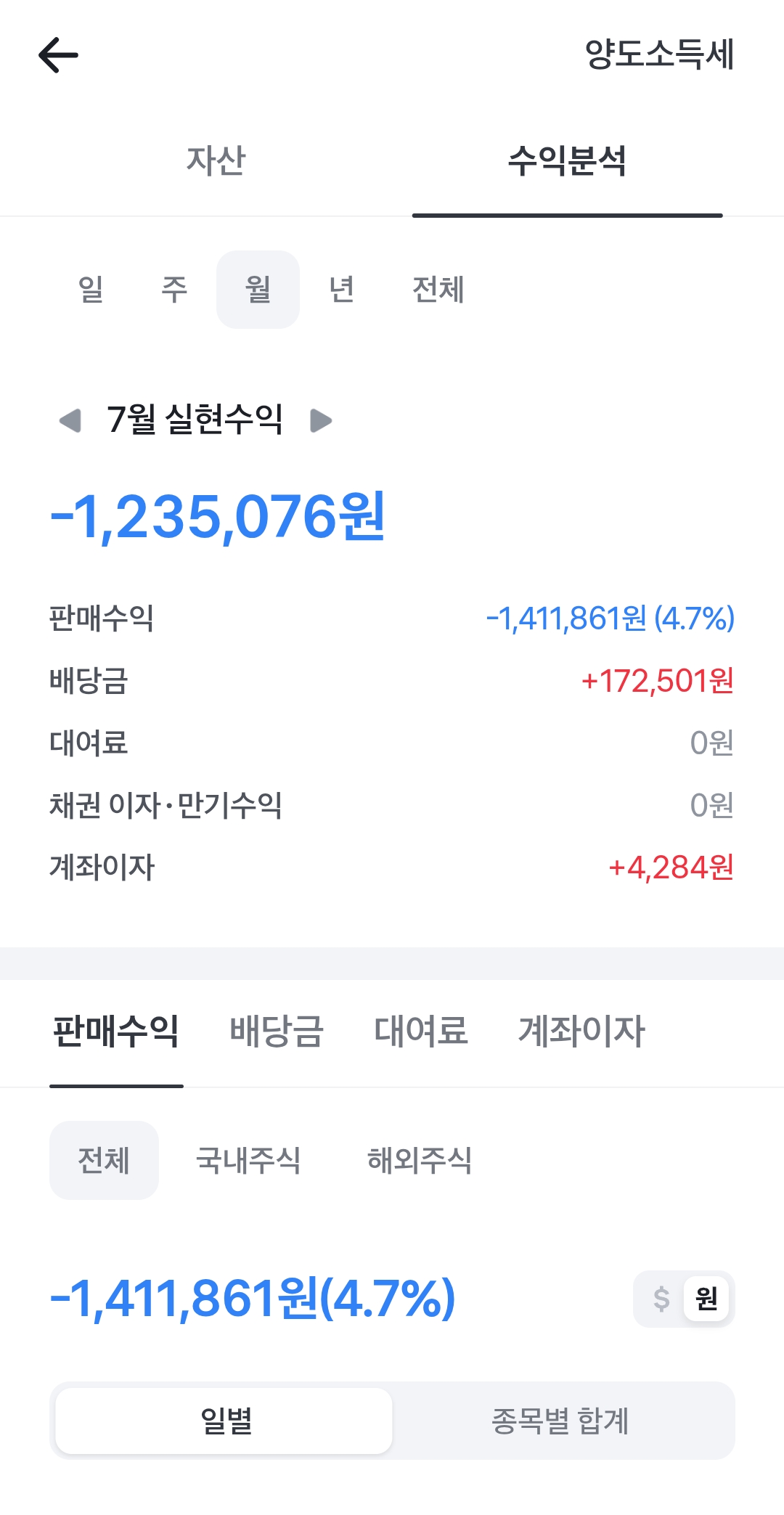Open the 대여료 tab below summary
Image resolution: width=784 pixels, height=1515 pixels.
click(421, 1031)
